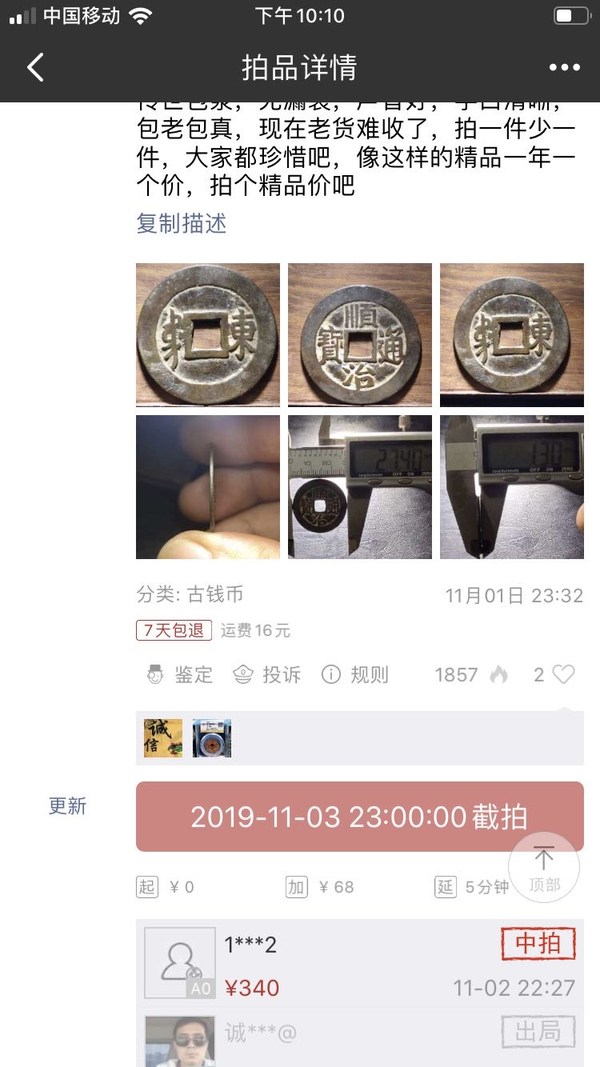View the 順治通寶 coin front photo
600x1067 pixels.
(x=360, y=334)
